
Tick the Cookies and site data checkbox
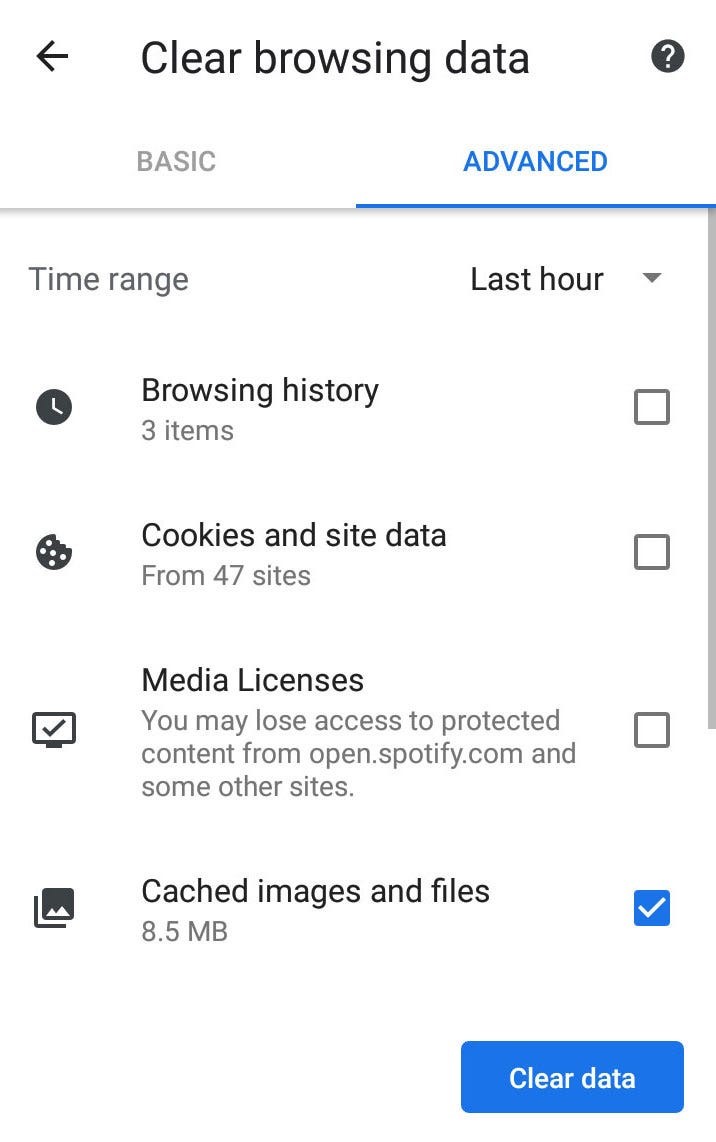coord(651,552)
